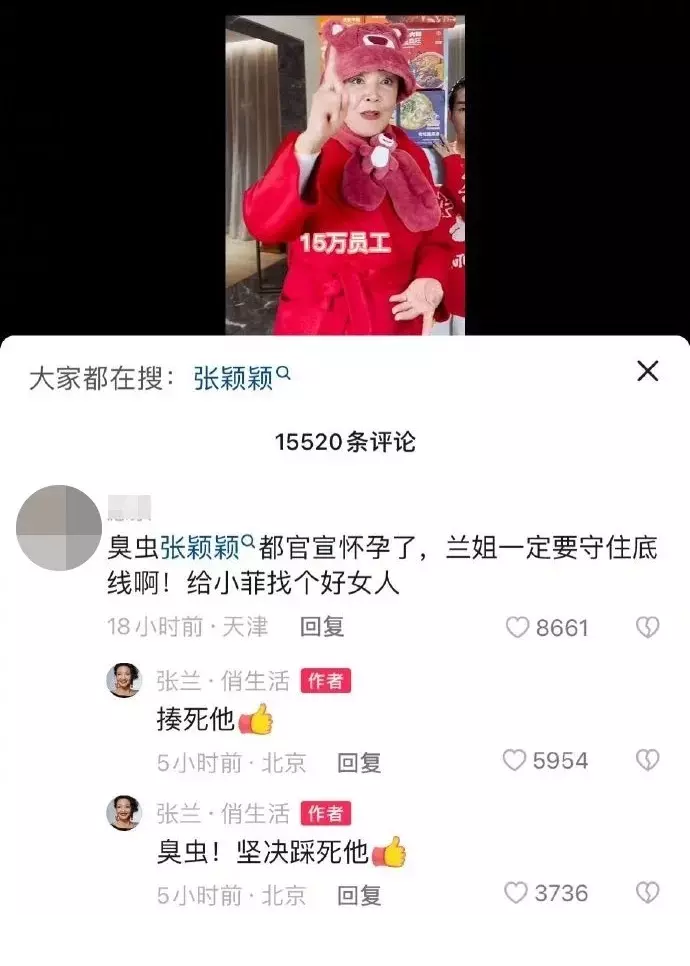Open the blurred commenter's avatar
690x966 pixels.
pos(60,528)
